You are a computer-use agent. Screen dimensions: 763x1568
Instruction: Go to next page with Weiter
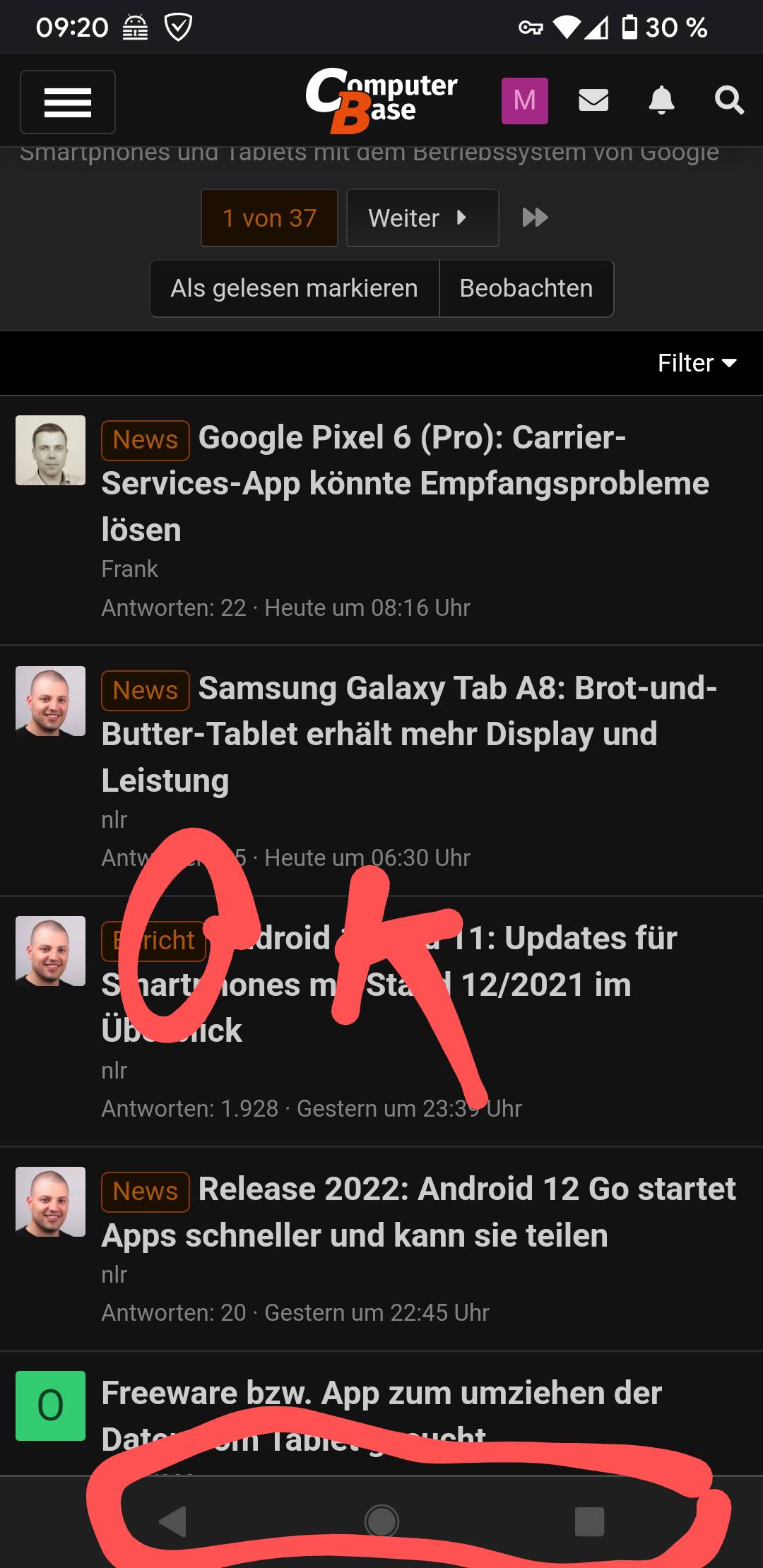tap(422, 218)
